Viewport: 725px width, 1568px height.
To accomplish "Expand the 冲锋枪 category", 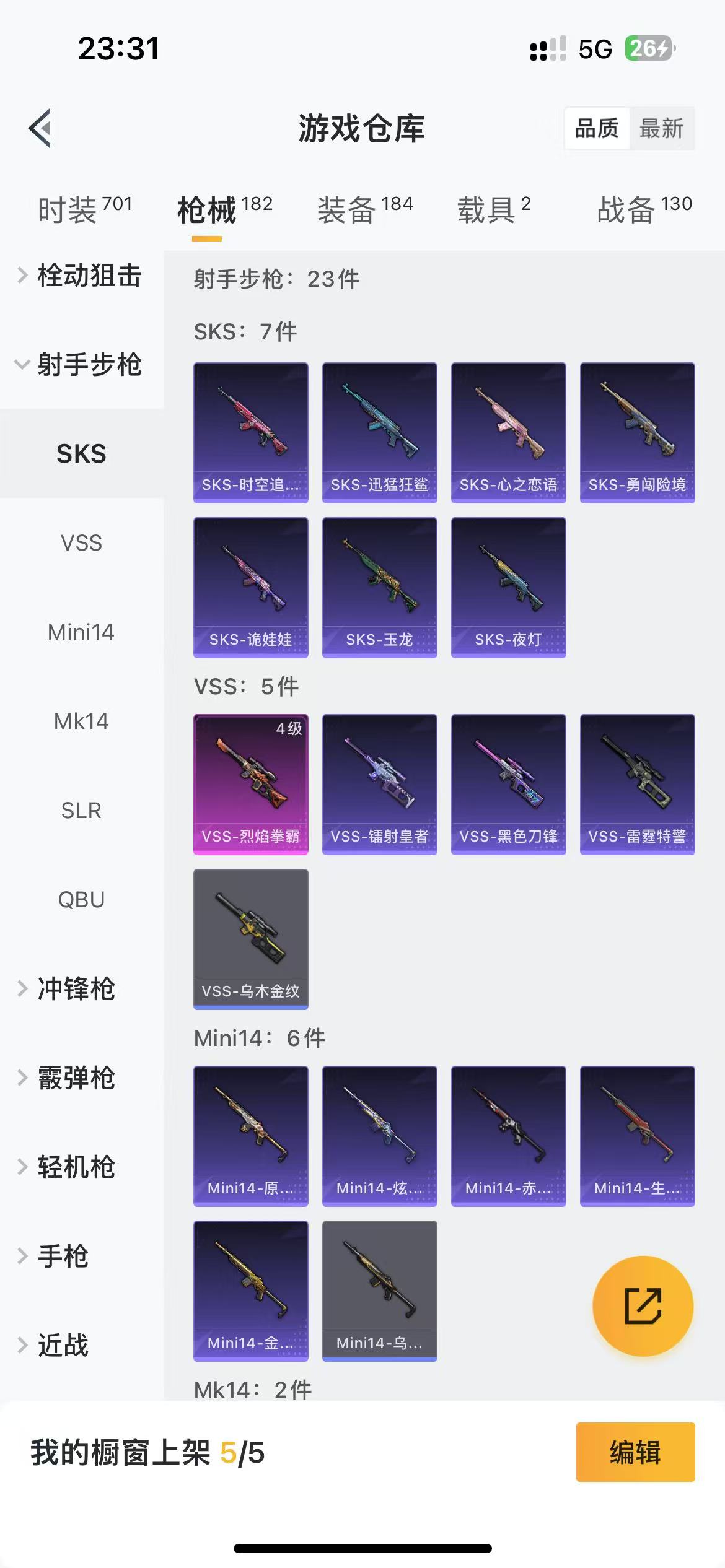I will click(x=74, y=989).
